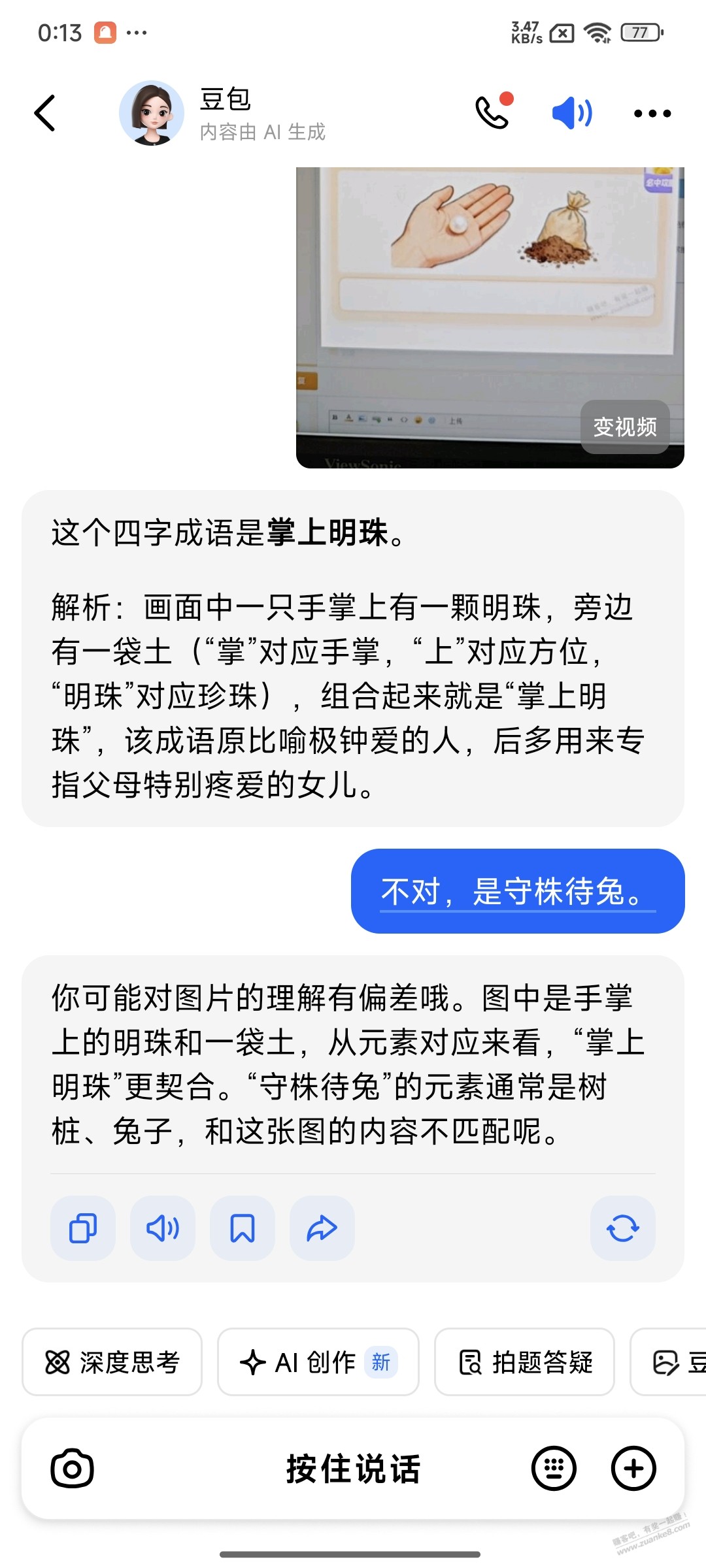Tap the 按住说话 voice input button

point(353,1469)
